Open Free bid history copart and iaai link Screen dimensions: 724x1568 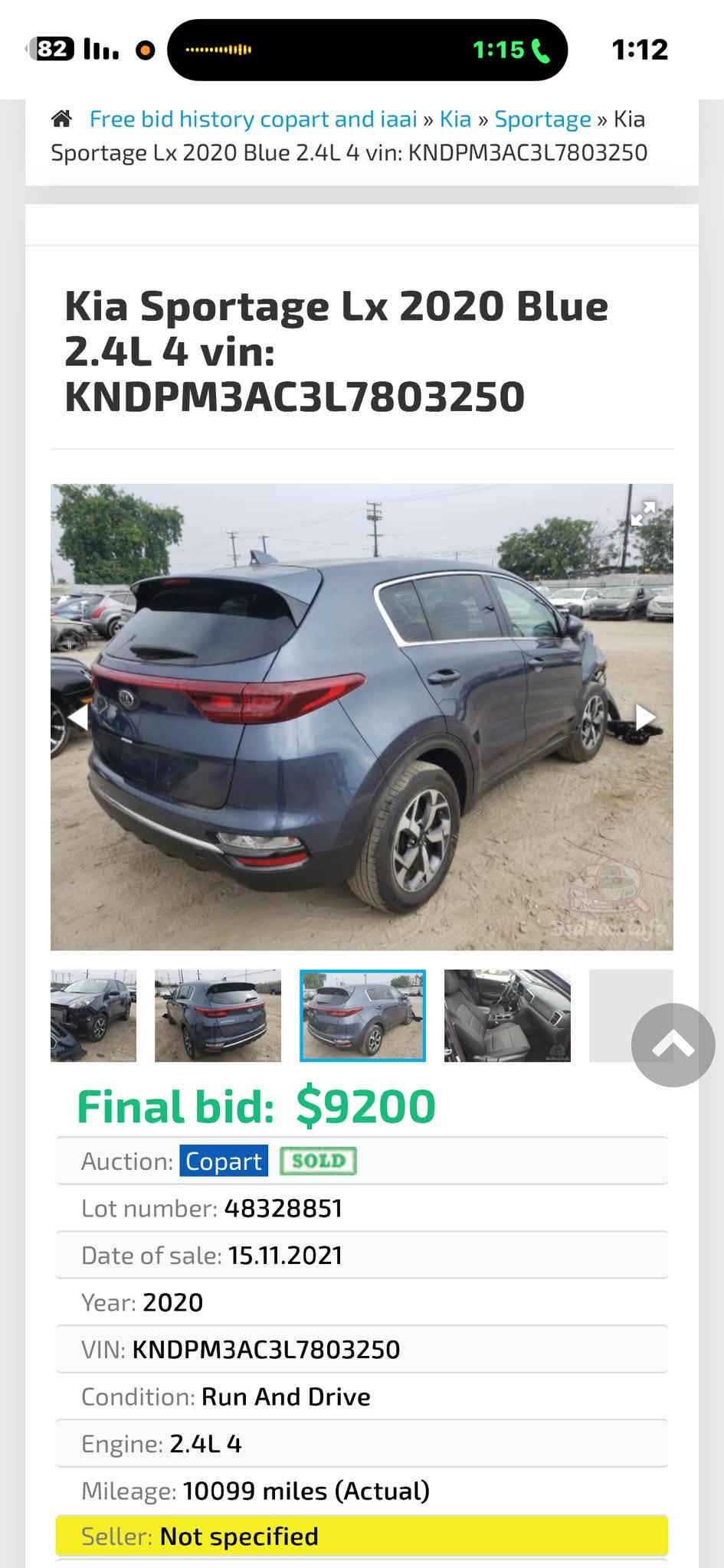(x=254, y=119)
